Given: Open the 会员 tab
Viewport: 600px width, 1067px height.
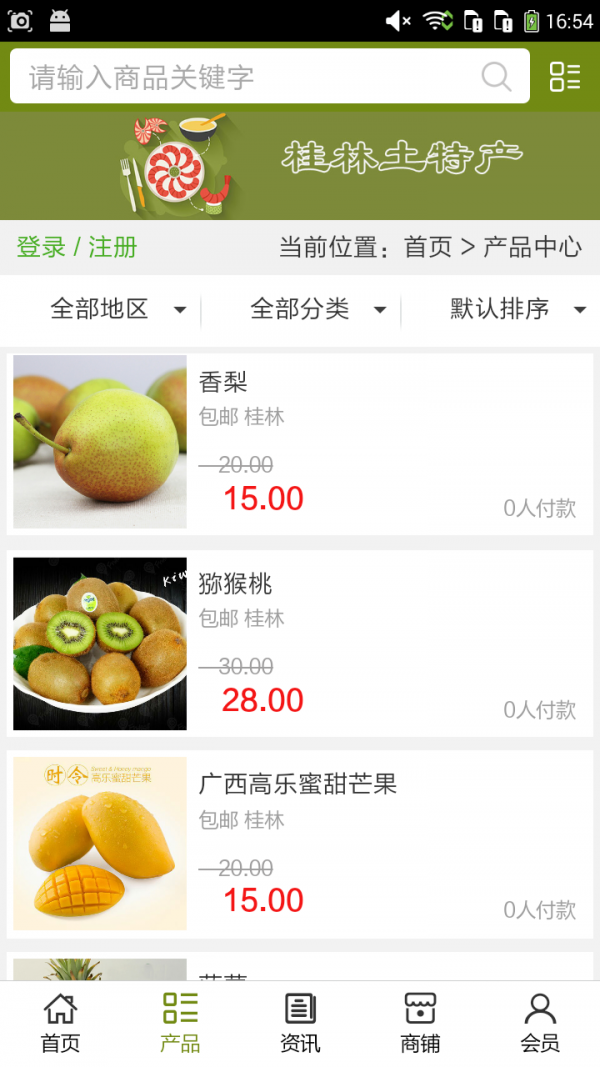Looking at the screenshot, I should (540, 1023).
